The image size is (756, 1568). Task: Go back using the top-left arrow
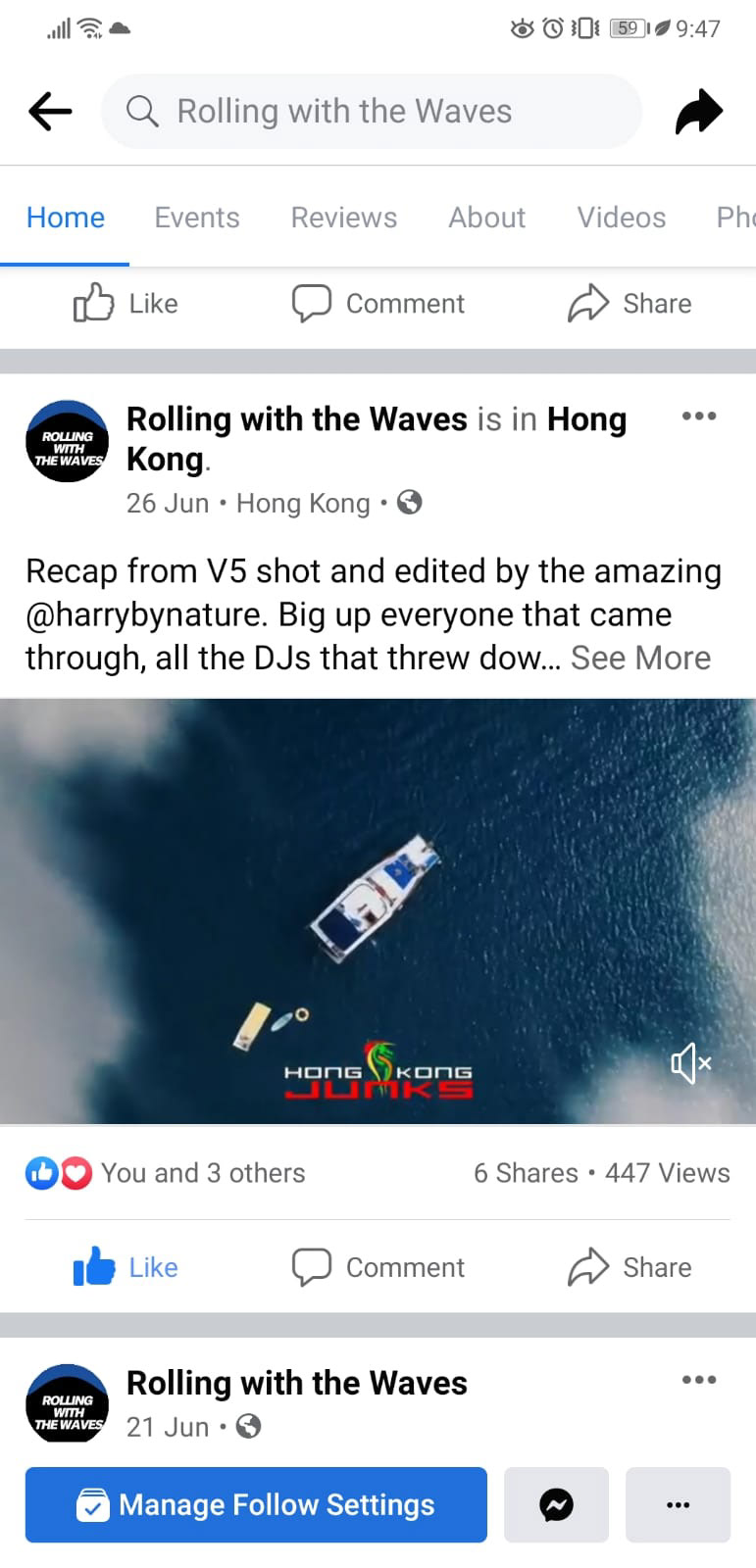[50, 111]
